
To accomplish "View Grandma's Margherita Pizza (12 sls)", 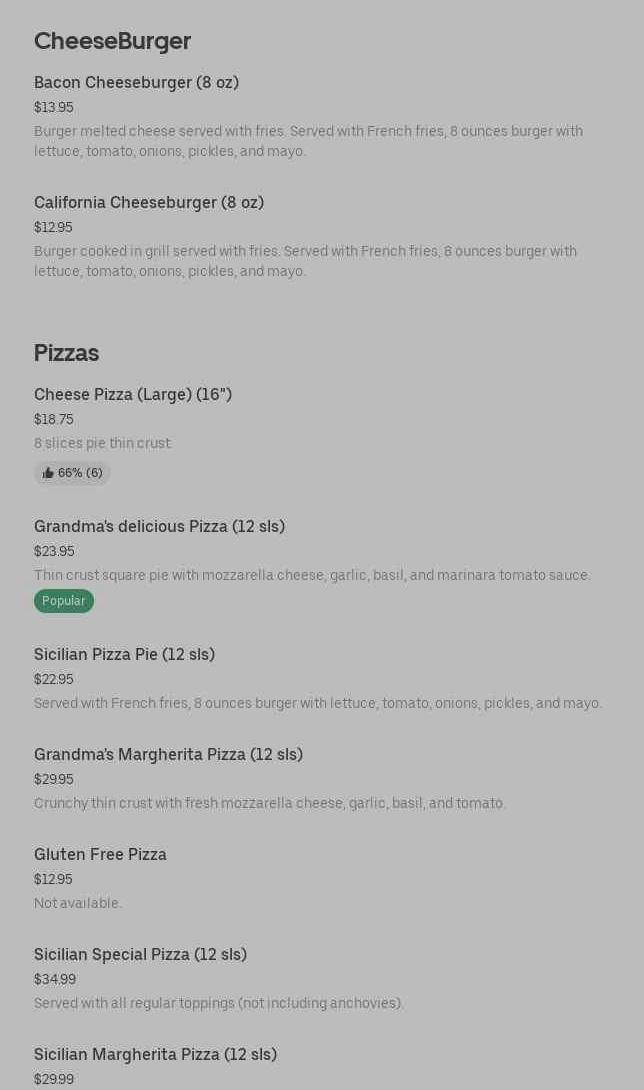I will coord(168,755).
